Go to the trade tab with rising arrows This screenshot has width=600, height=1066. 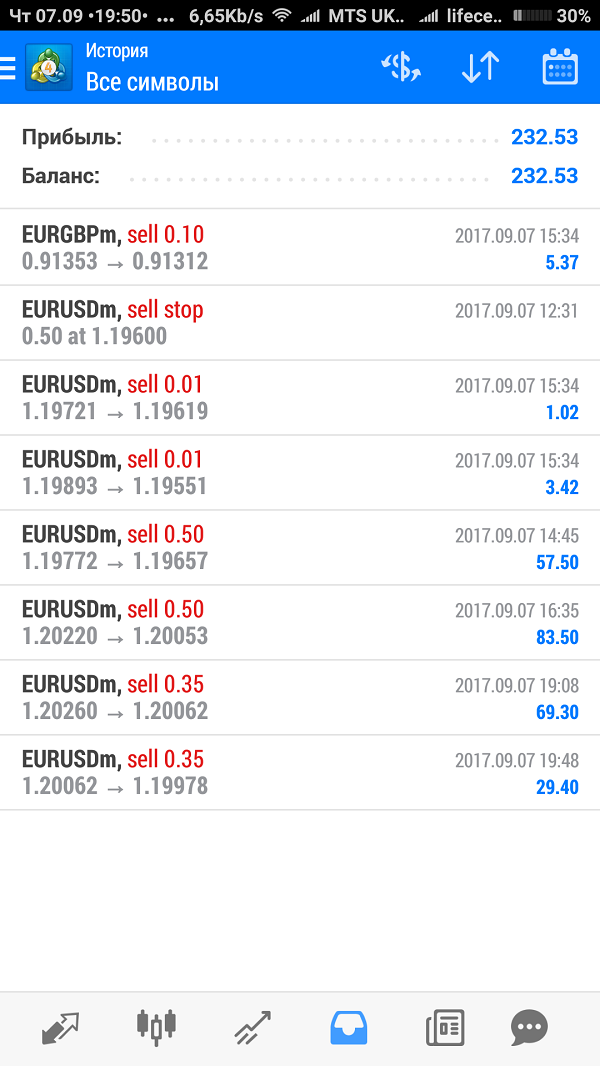click(252, 1027)
